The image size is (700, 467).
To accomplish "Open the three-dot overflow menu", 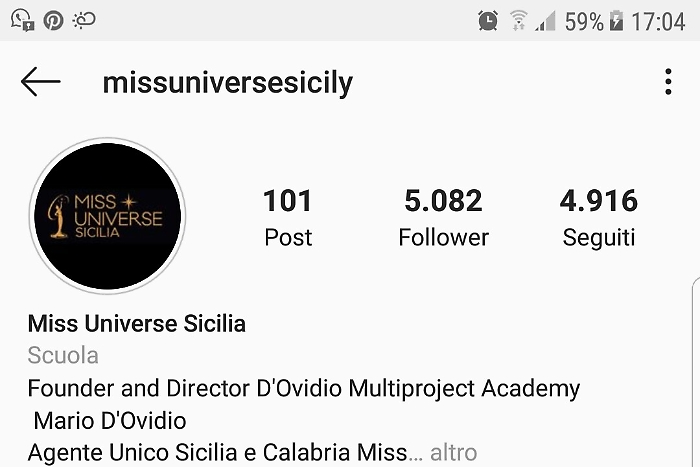I will point(668,82).
